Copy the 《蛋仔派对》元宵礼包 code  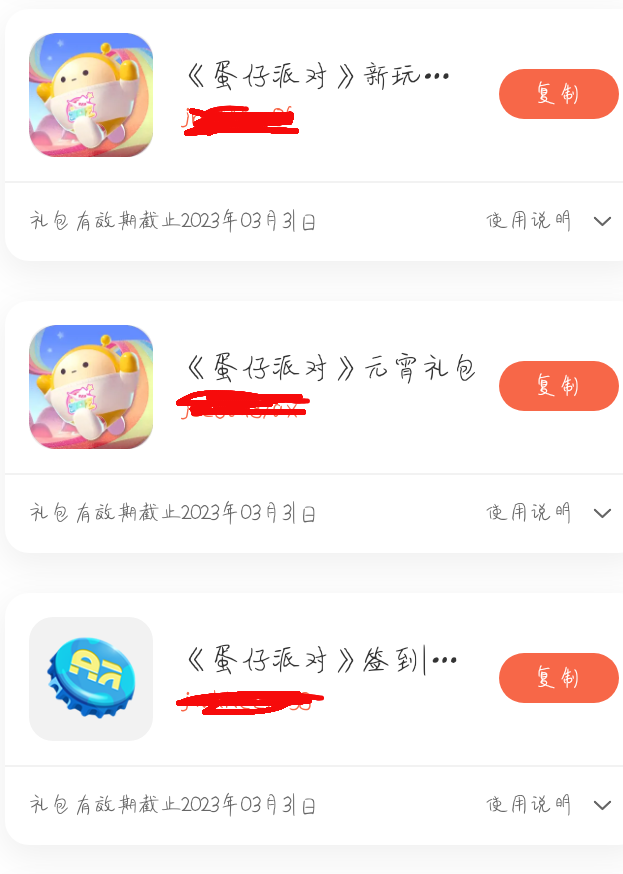pos(558,386)
